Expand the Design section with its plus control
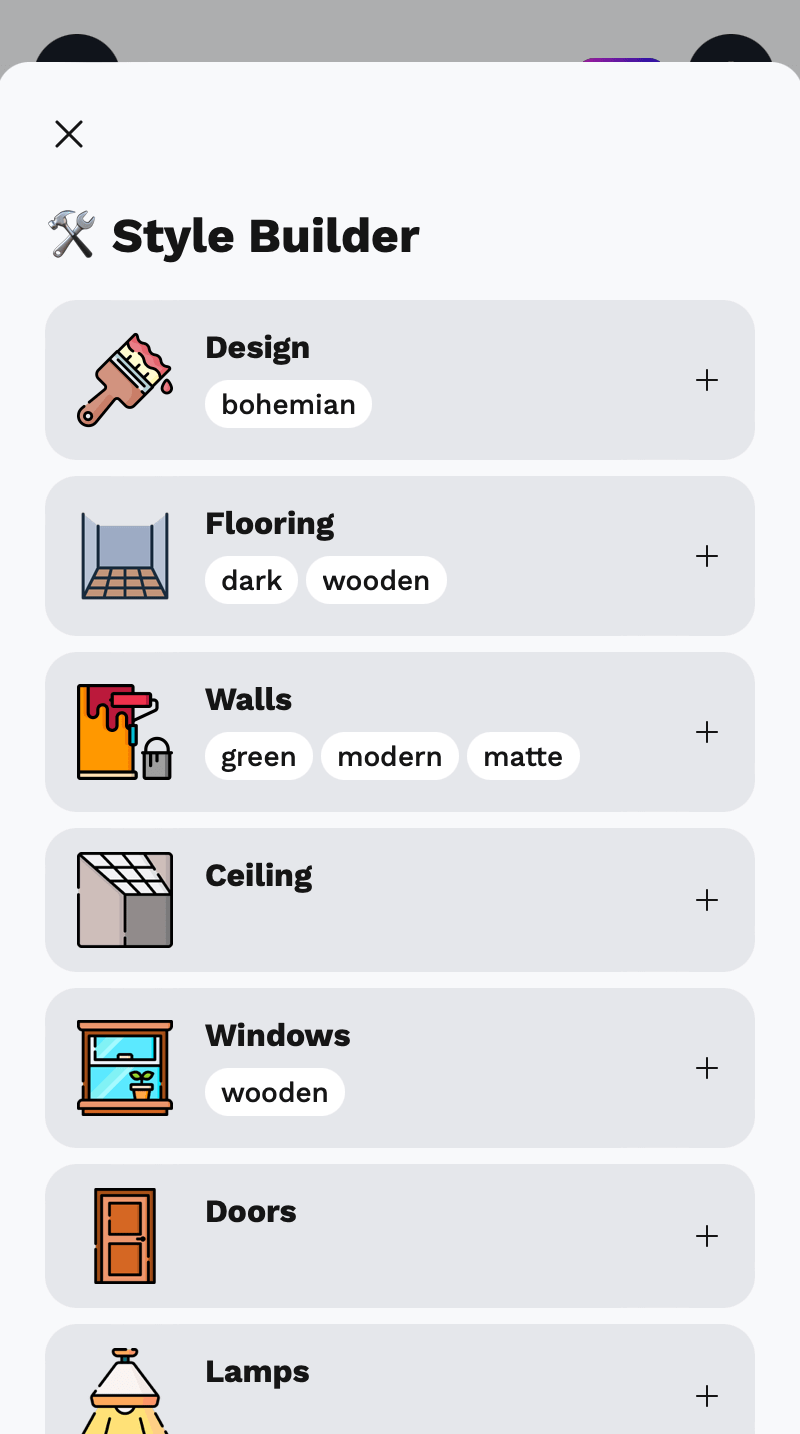This screenshot has height=1434, width=800. click(707, 380)
